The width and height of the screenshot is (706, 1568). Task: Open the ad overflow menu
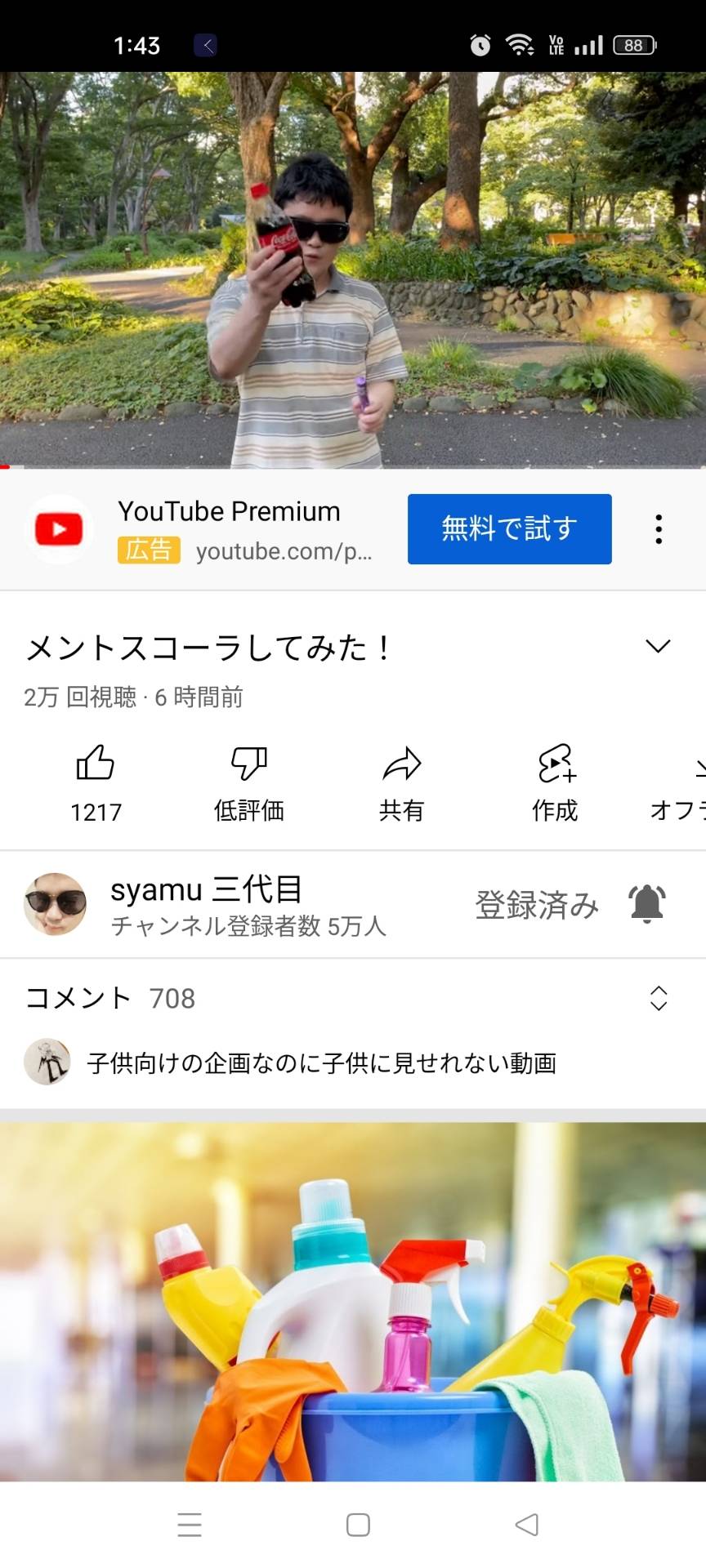click(x=659, y=529)
